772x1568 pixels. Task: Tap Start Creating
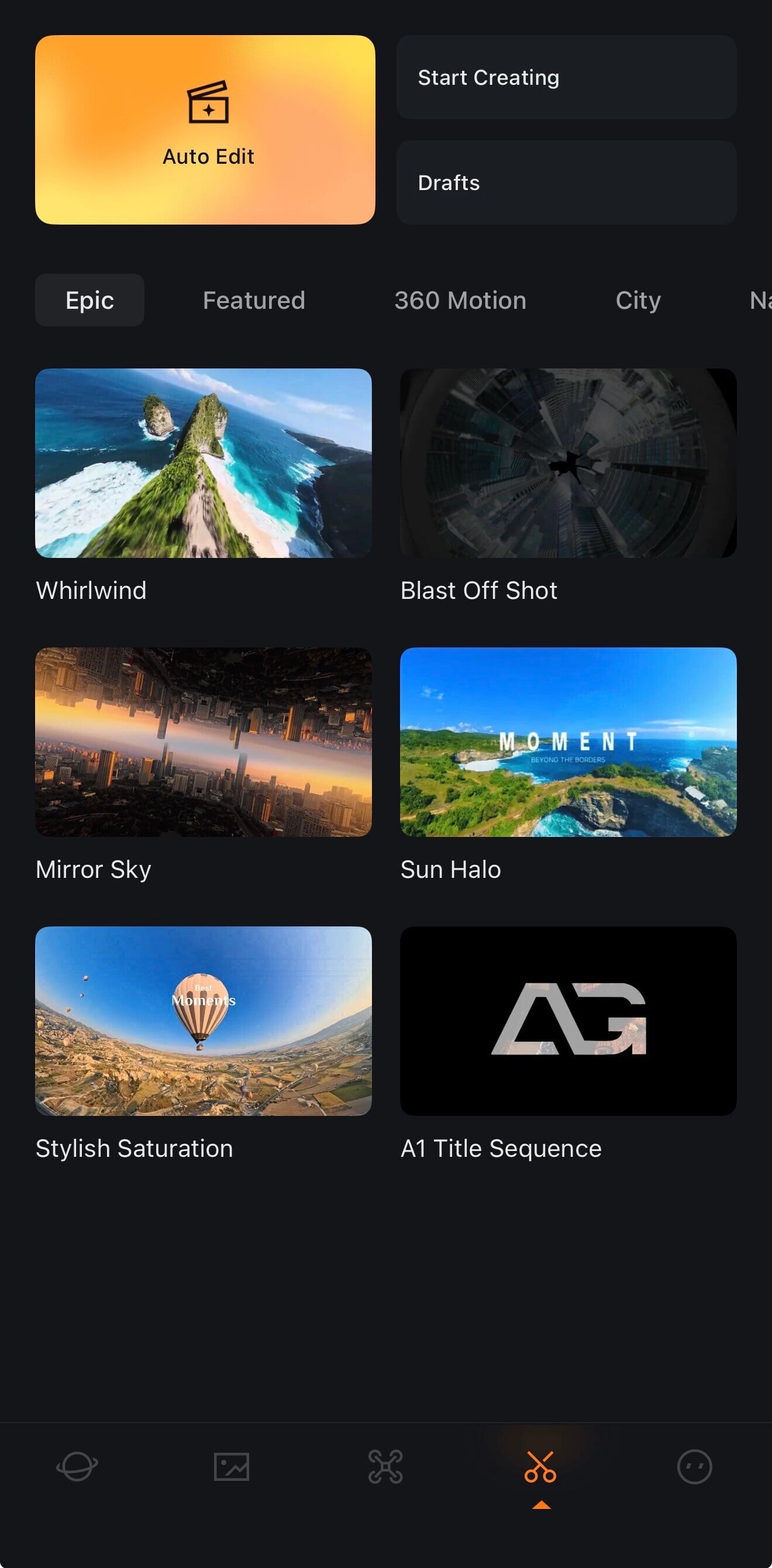click(x=566, y=77)
